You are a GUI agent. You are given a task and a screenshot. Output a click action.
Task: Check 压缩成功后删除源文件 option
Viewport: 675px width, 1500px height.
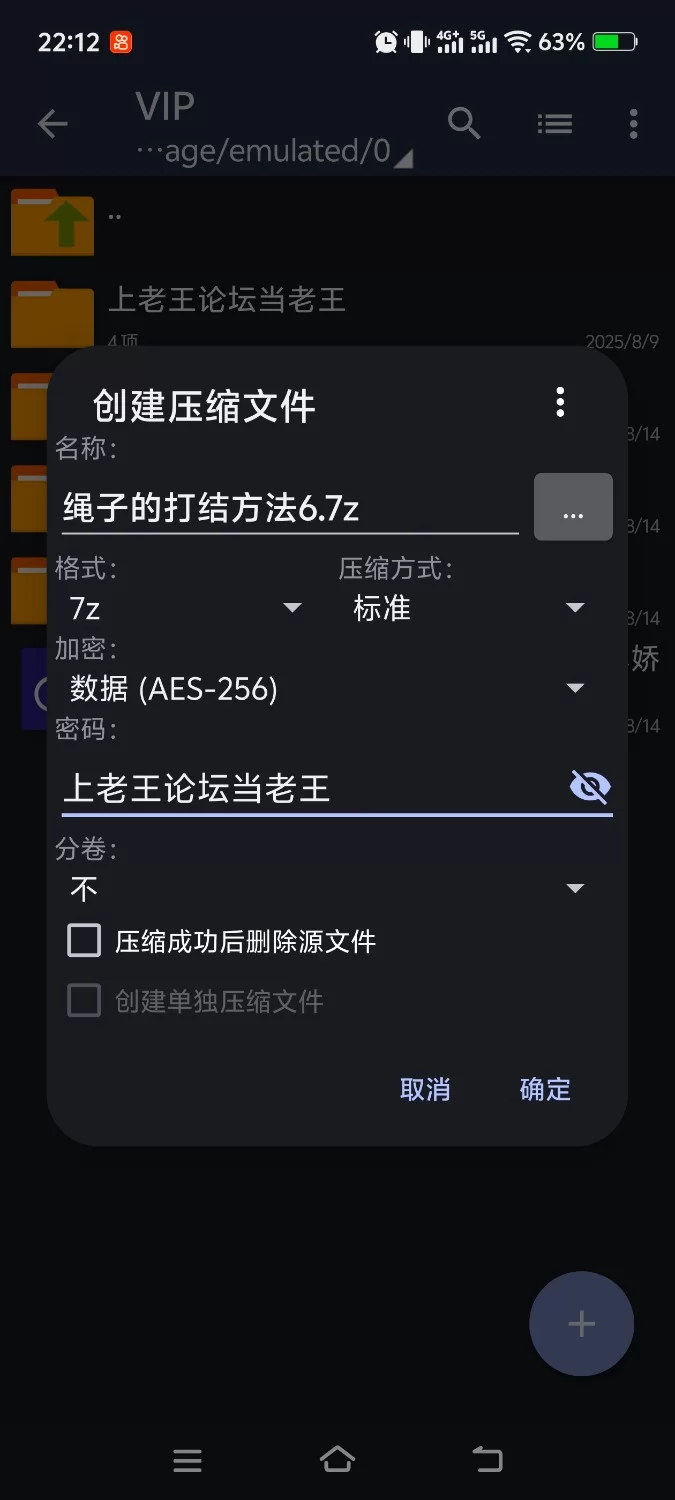tap(85, 941)
